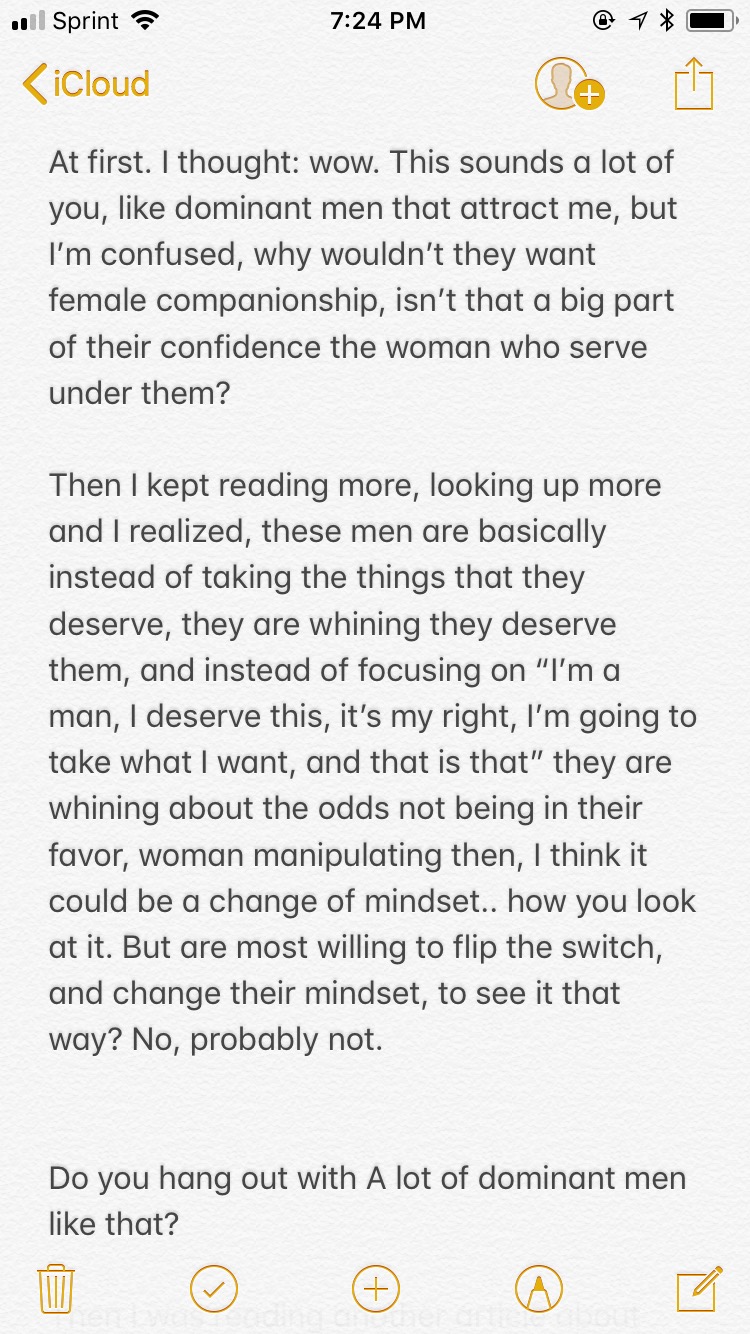
Task: Tap the plus attachment button
Action: pyautogui.click(x=376, y=1288)
